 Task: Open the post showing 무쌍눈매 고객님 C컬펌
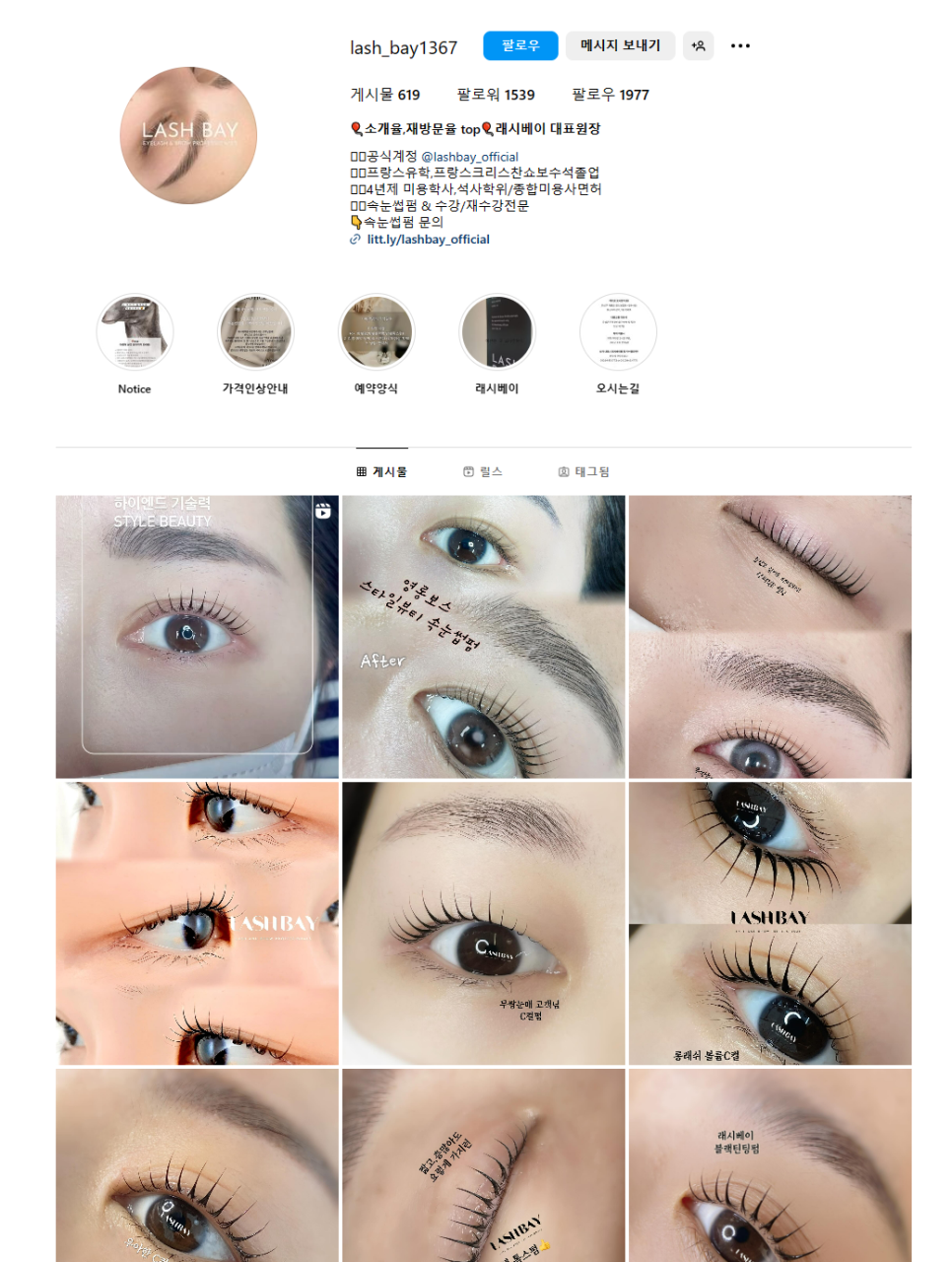[483, 924]
